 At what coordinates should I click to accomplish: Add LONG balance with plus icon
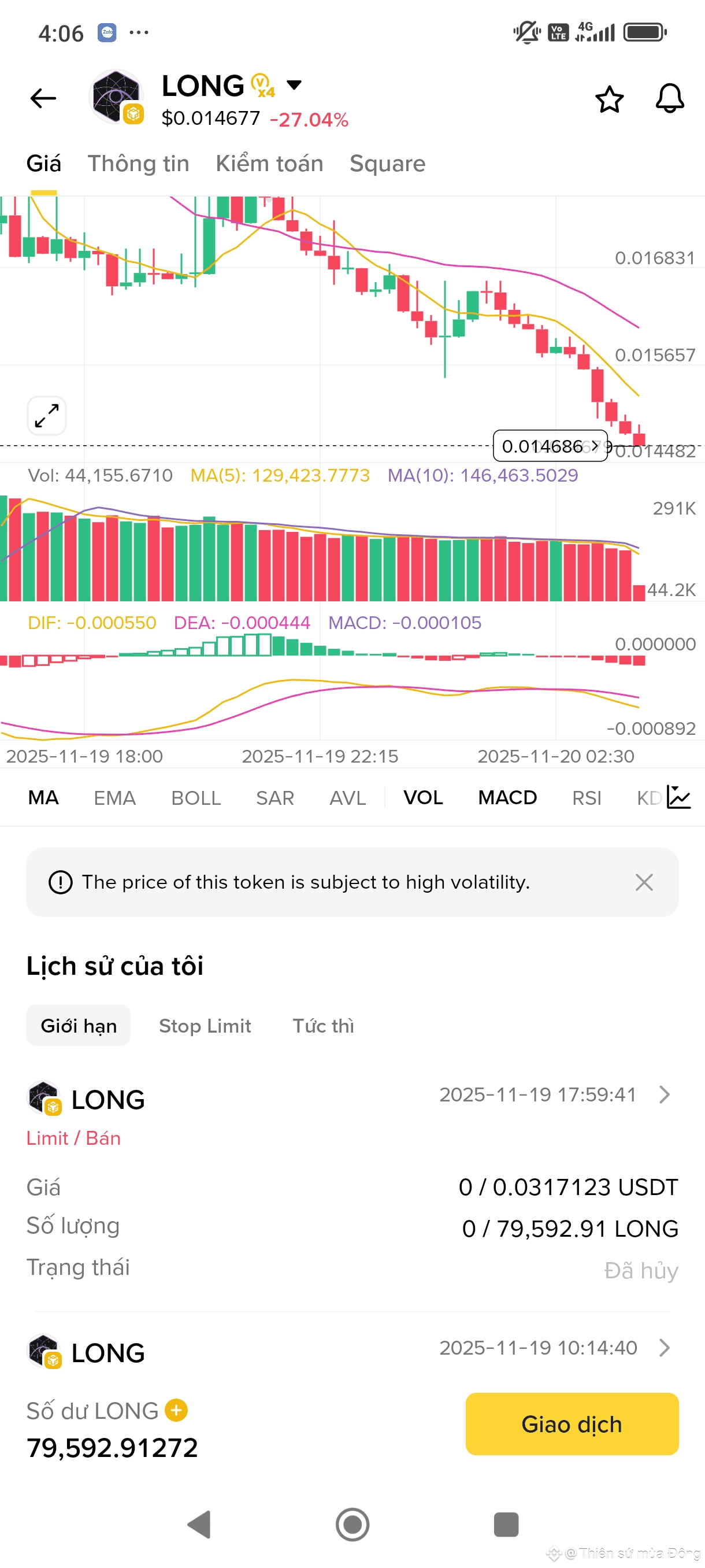(x=176, y=1410)
